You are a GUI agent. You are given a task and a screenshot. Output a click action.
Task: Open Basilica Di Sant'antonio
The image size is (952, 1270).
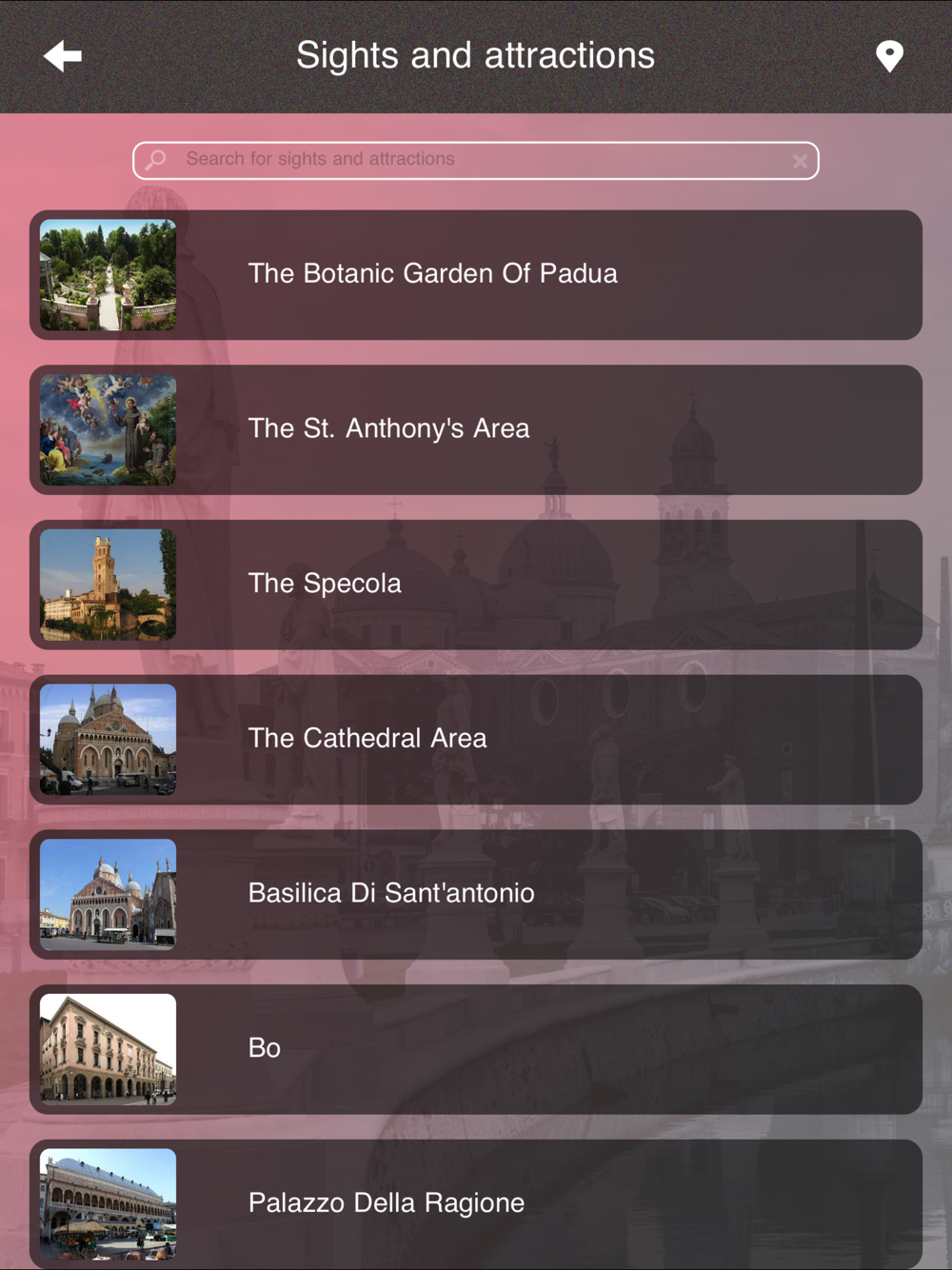pyautogui.click(x=476, y=895)
